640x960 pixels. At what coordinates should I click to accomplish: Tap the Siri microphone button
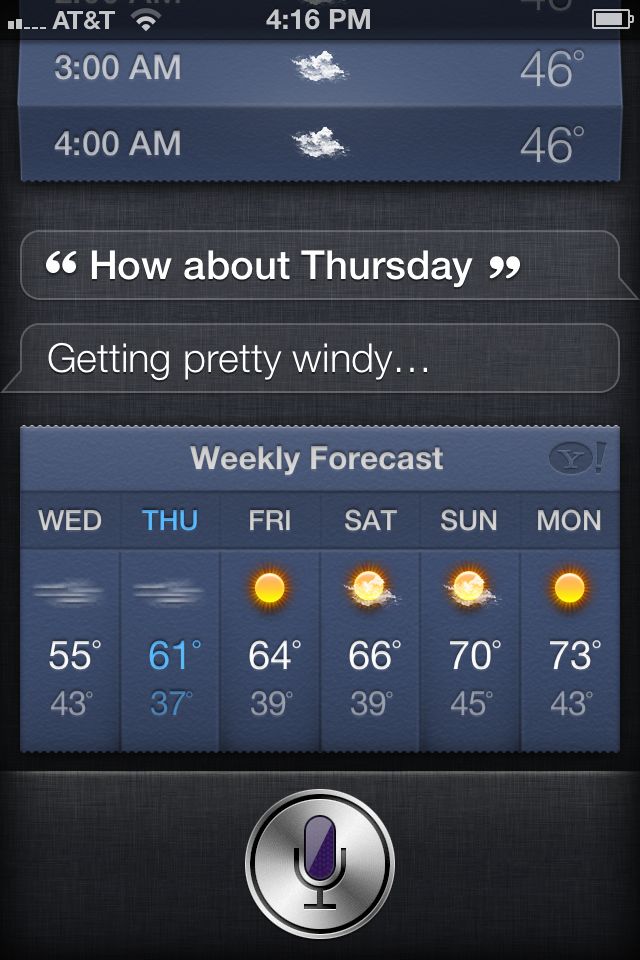tap(320, 864)
